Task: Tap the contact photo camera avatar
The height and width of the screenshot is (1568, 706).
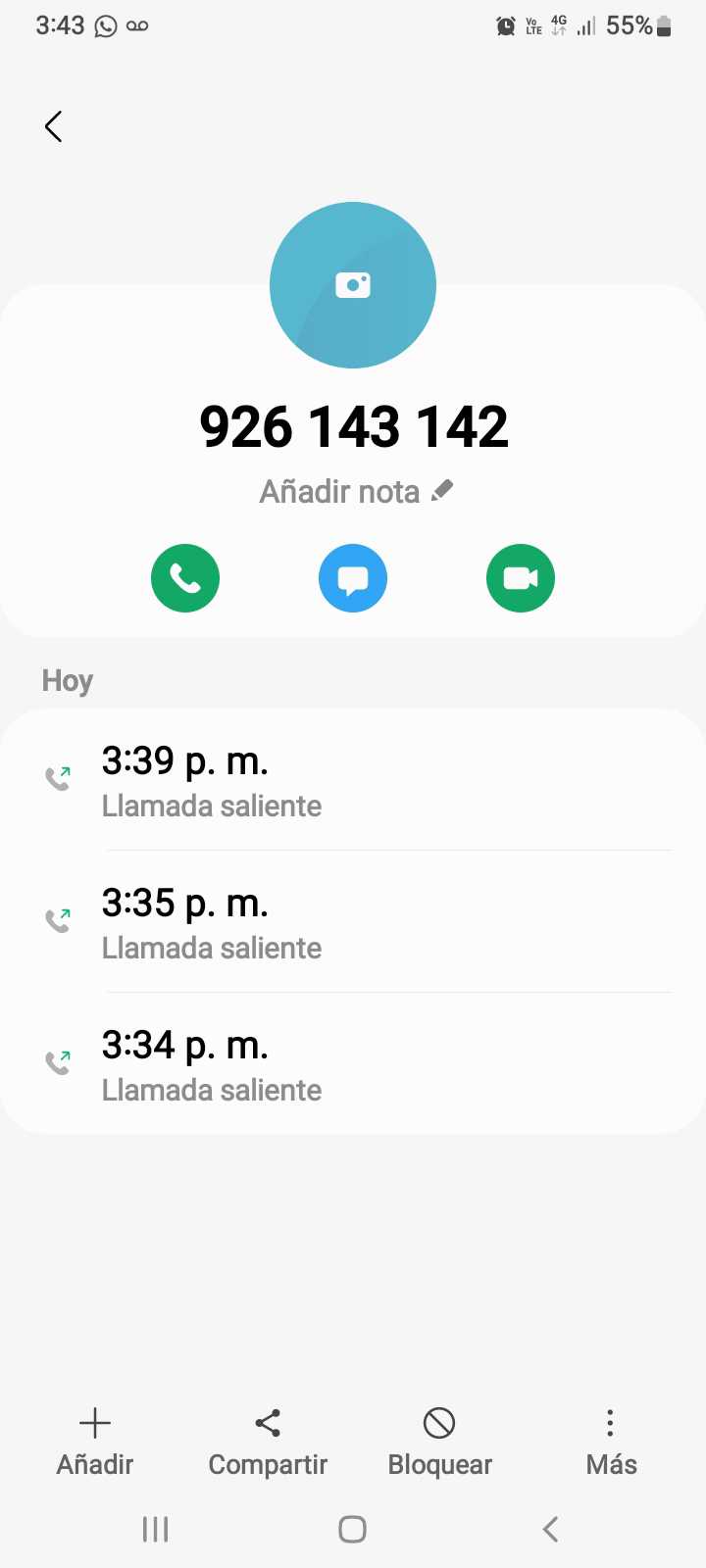Action: 353,285
